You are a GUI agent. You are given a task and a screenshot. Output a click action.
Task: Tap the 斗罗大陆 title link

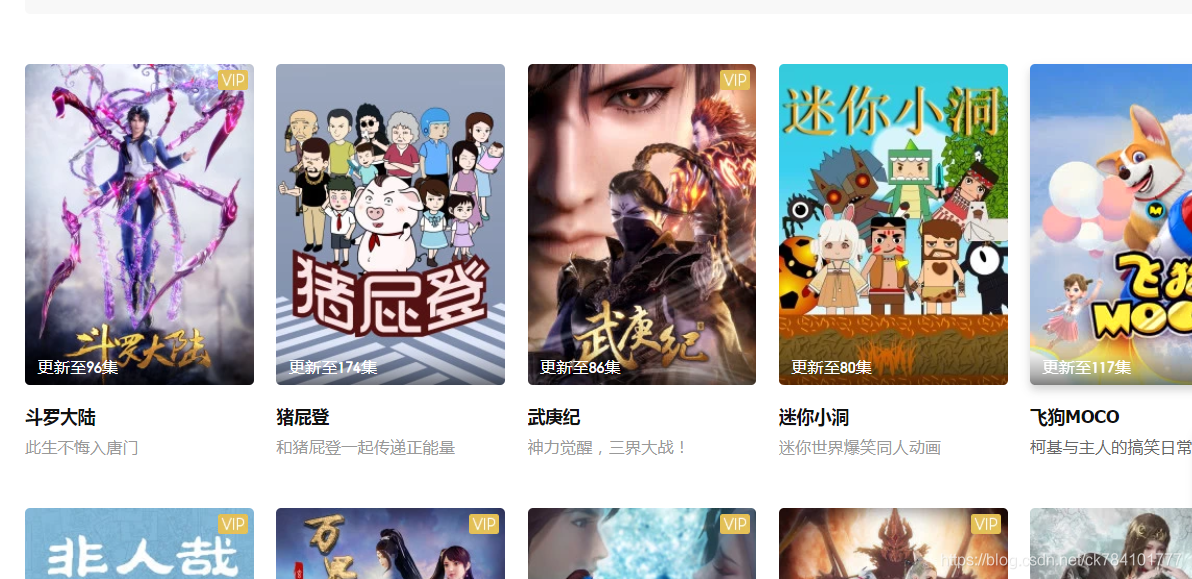coord(60,417)
